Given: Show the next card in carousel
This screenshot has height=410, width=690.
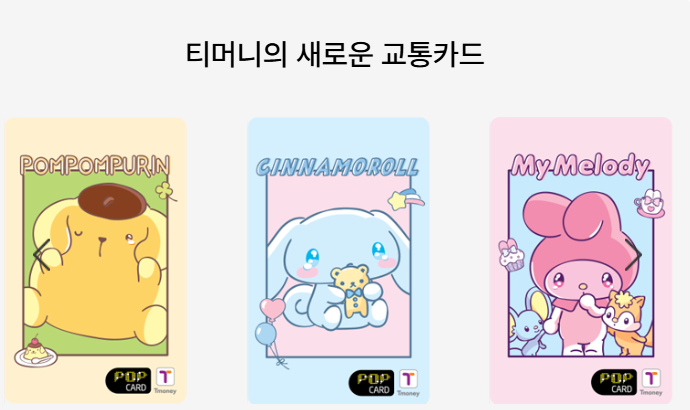Looking at the screenshot, I should click(634, 253).
